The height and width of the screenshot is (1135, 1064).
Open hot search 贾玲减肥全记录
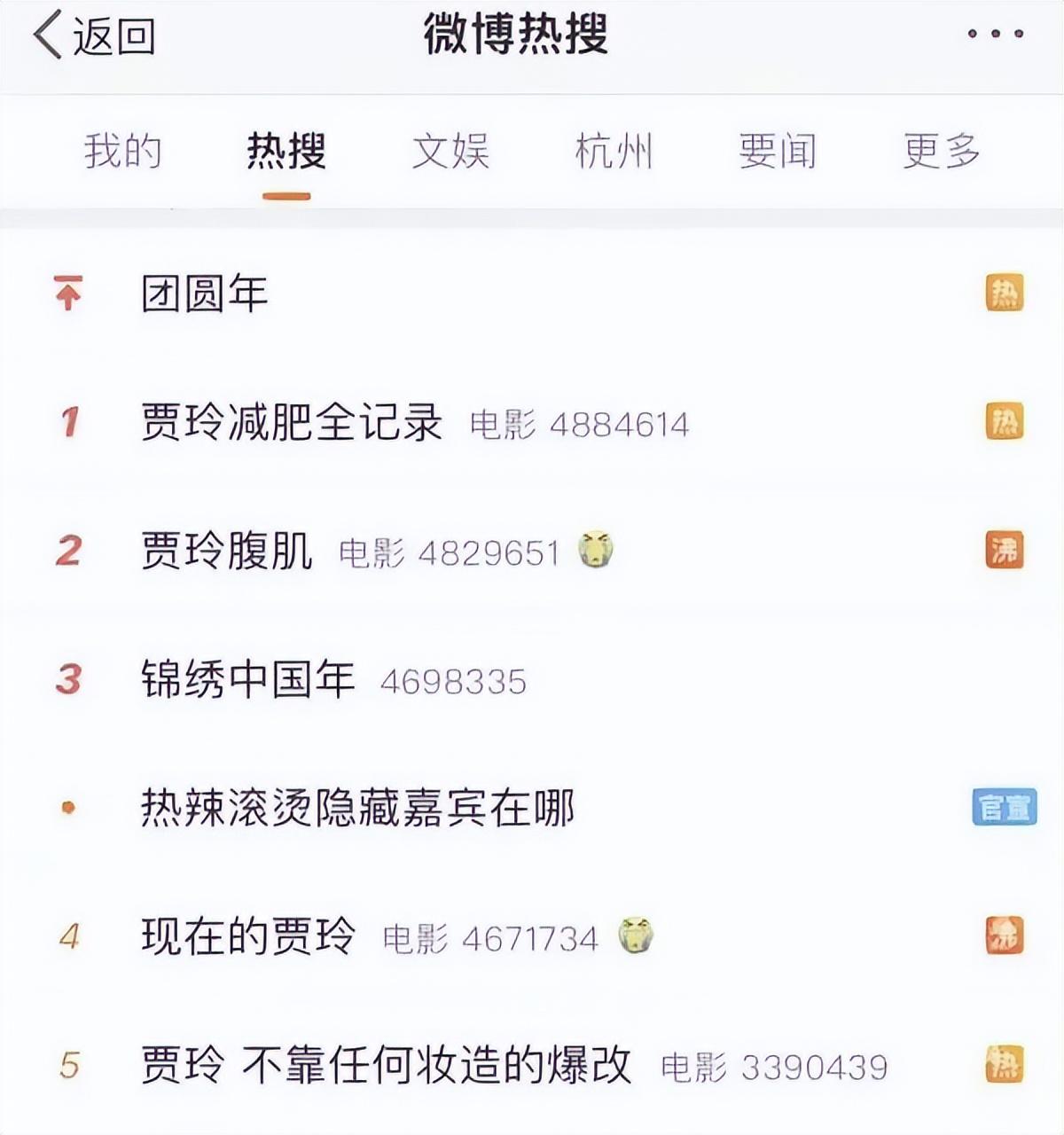[292, 422]
